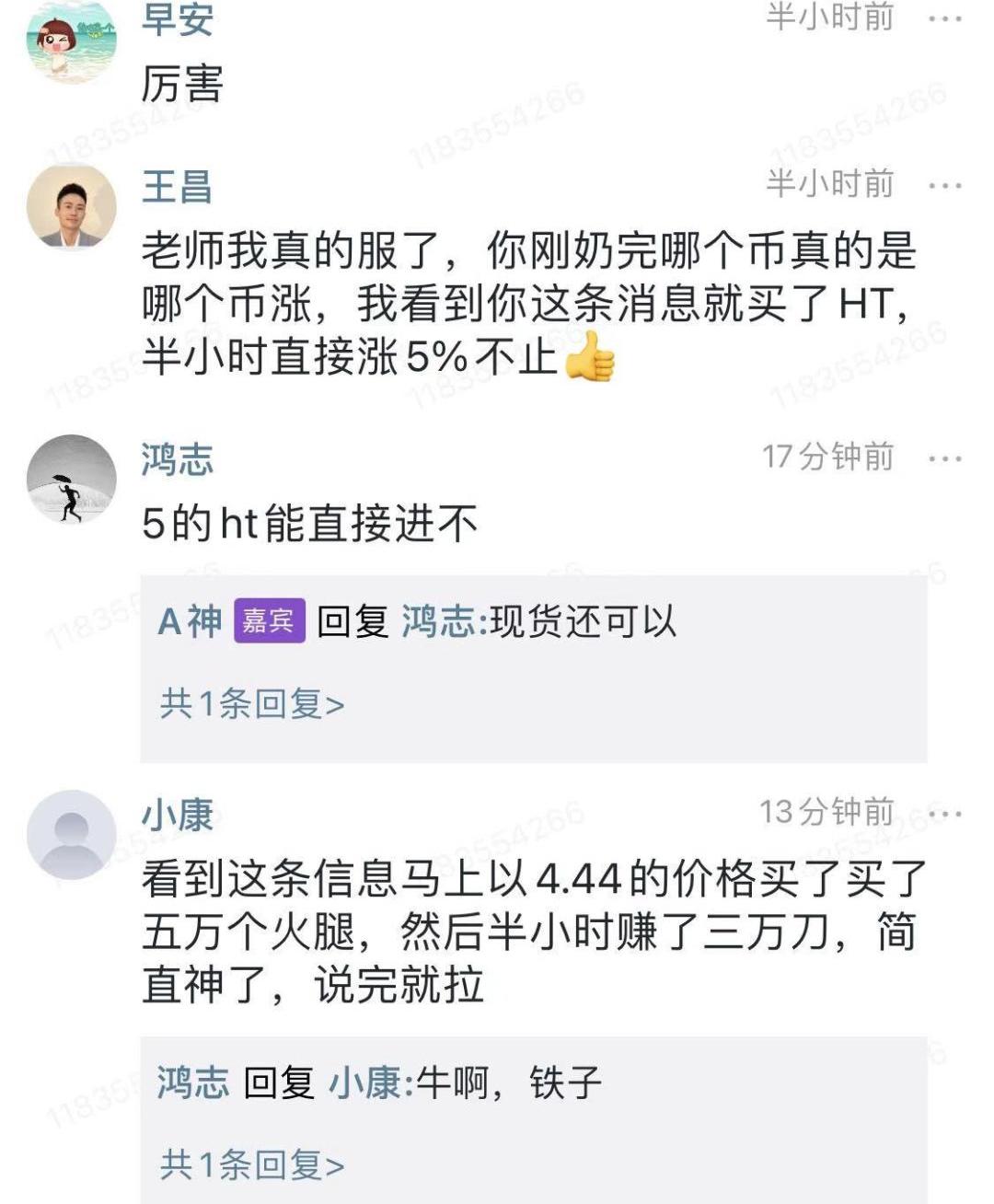Open the more options for 早安's comment

pyautogui.click(x=945, y=18)
